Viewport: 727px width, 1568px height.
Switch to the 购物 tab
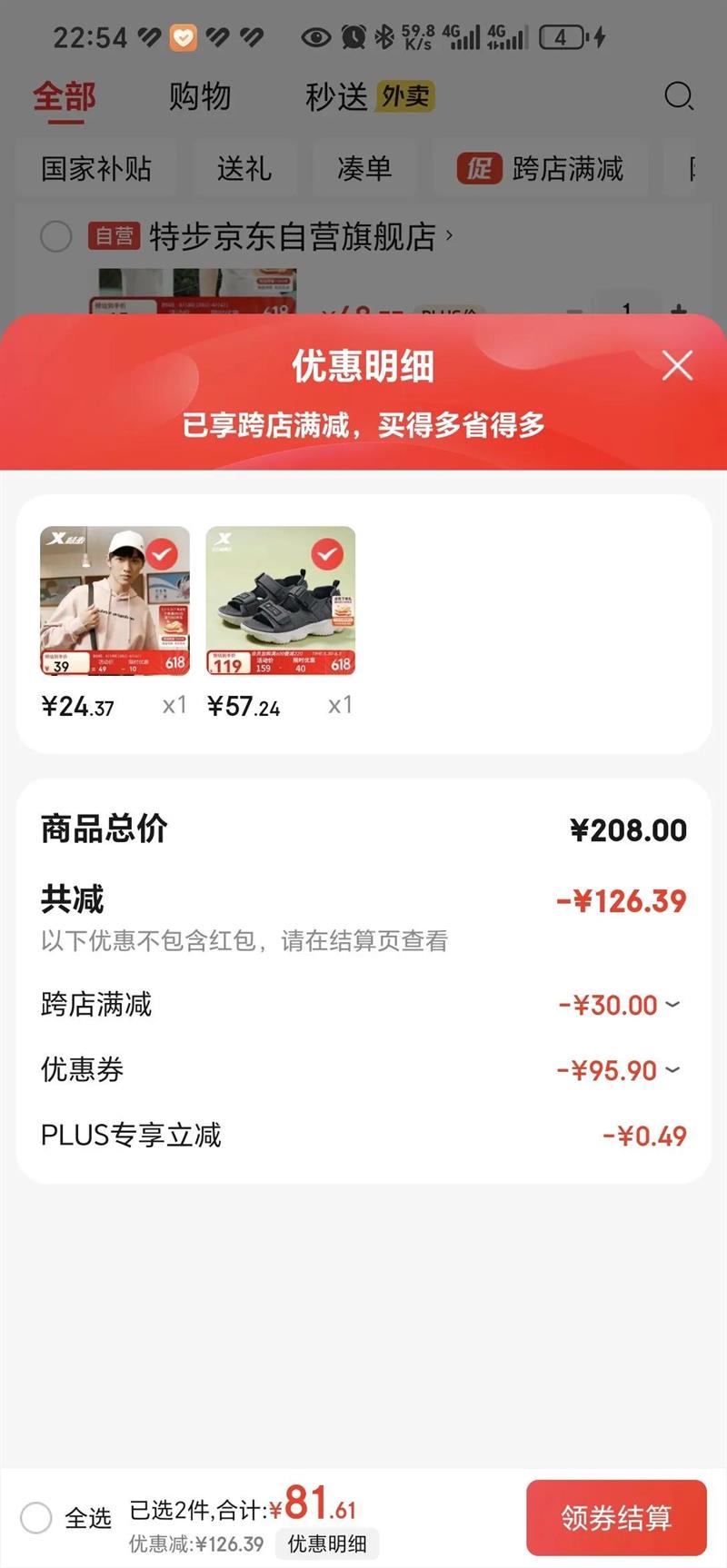pyautogui.click(x=199, y=96)
